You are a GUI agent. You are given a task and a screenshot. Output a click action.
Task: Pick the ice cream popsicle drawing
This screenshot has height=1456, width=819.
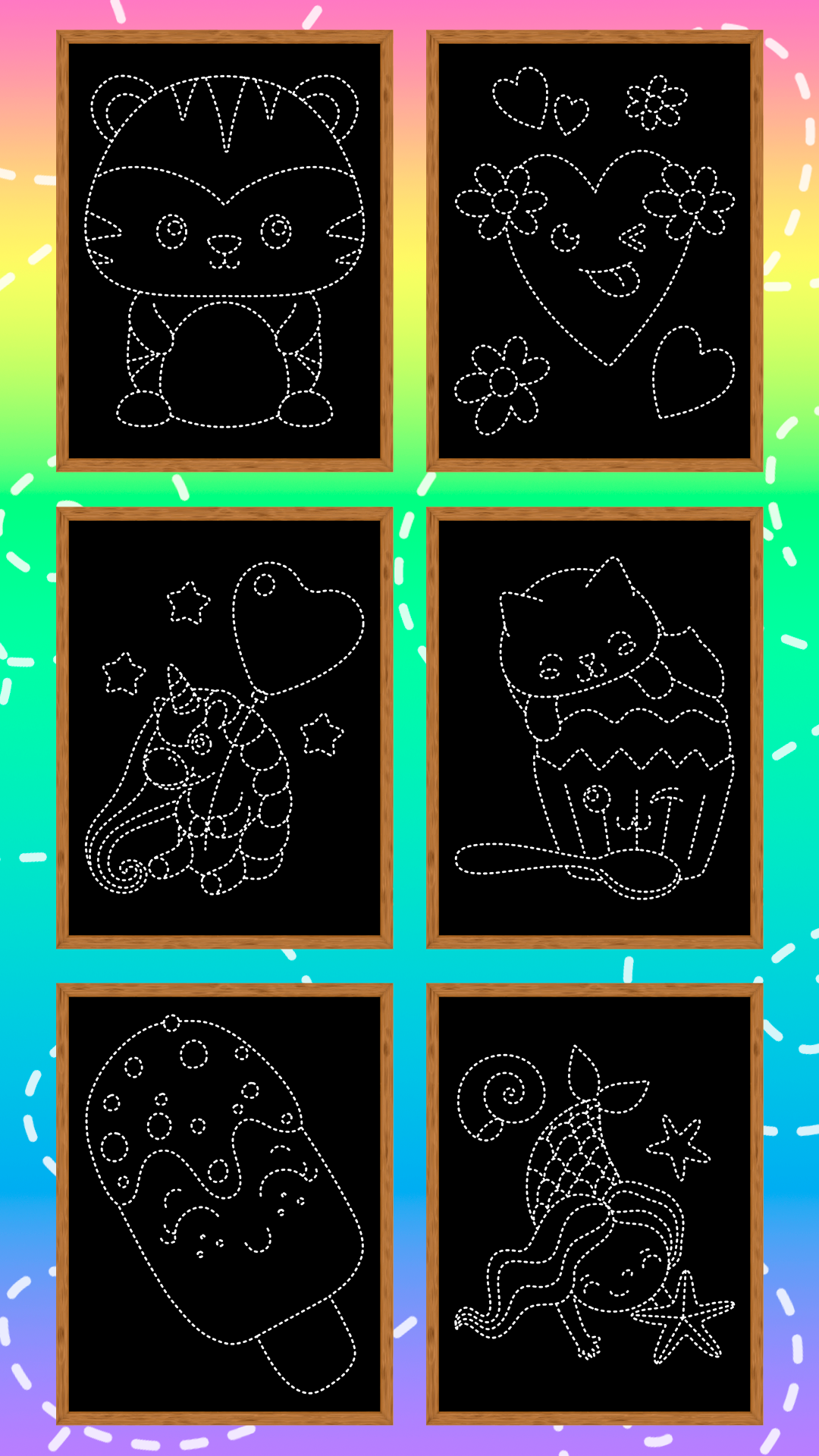click(224, 1204)
